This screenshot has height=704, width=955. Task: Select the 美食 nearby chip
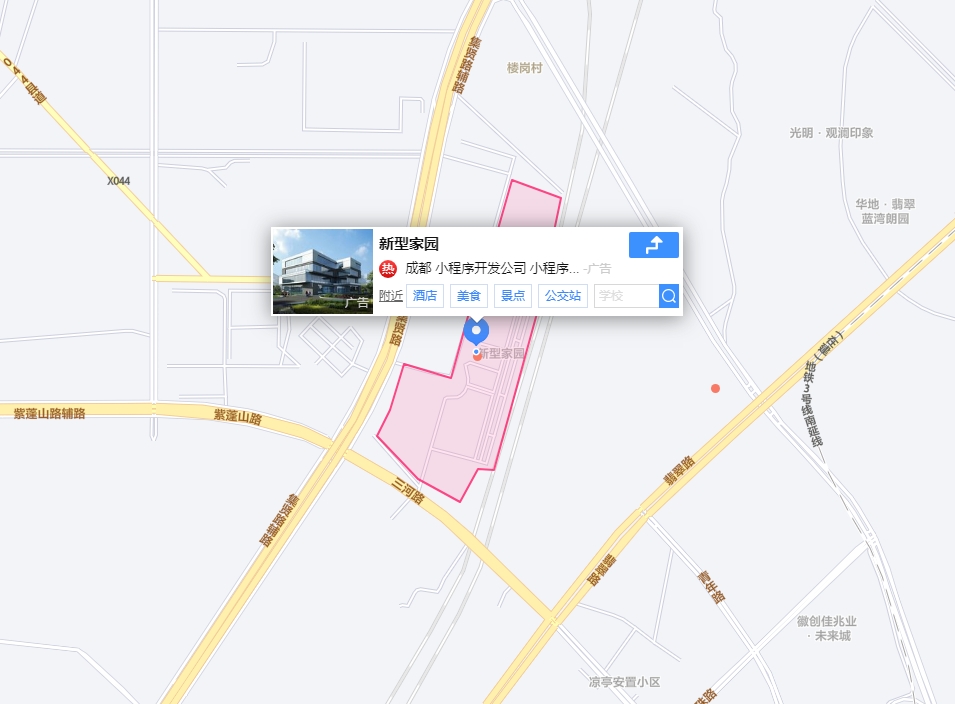tap(469, 296)
